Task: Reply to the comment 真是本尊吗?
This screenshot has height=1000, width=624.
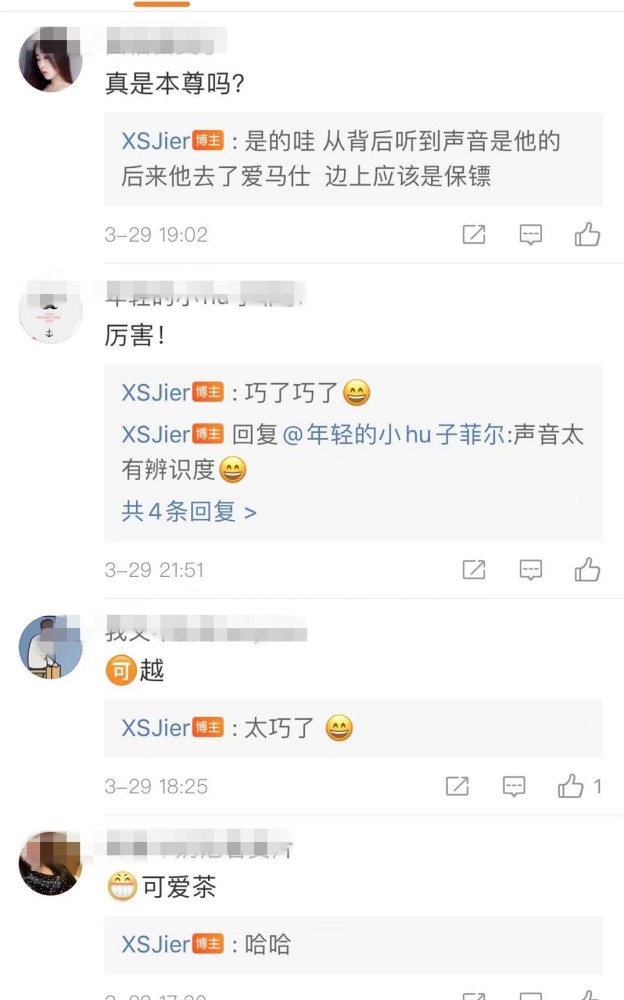Action: pyautogui.click(x=531, y=235)
